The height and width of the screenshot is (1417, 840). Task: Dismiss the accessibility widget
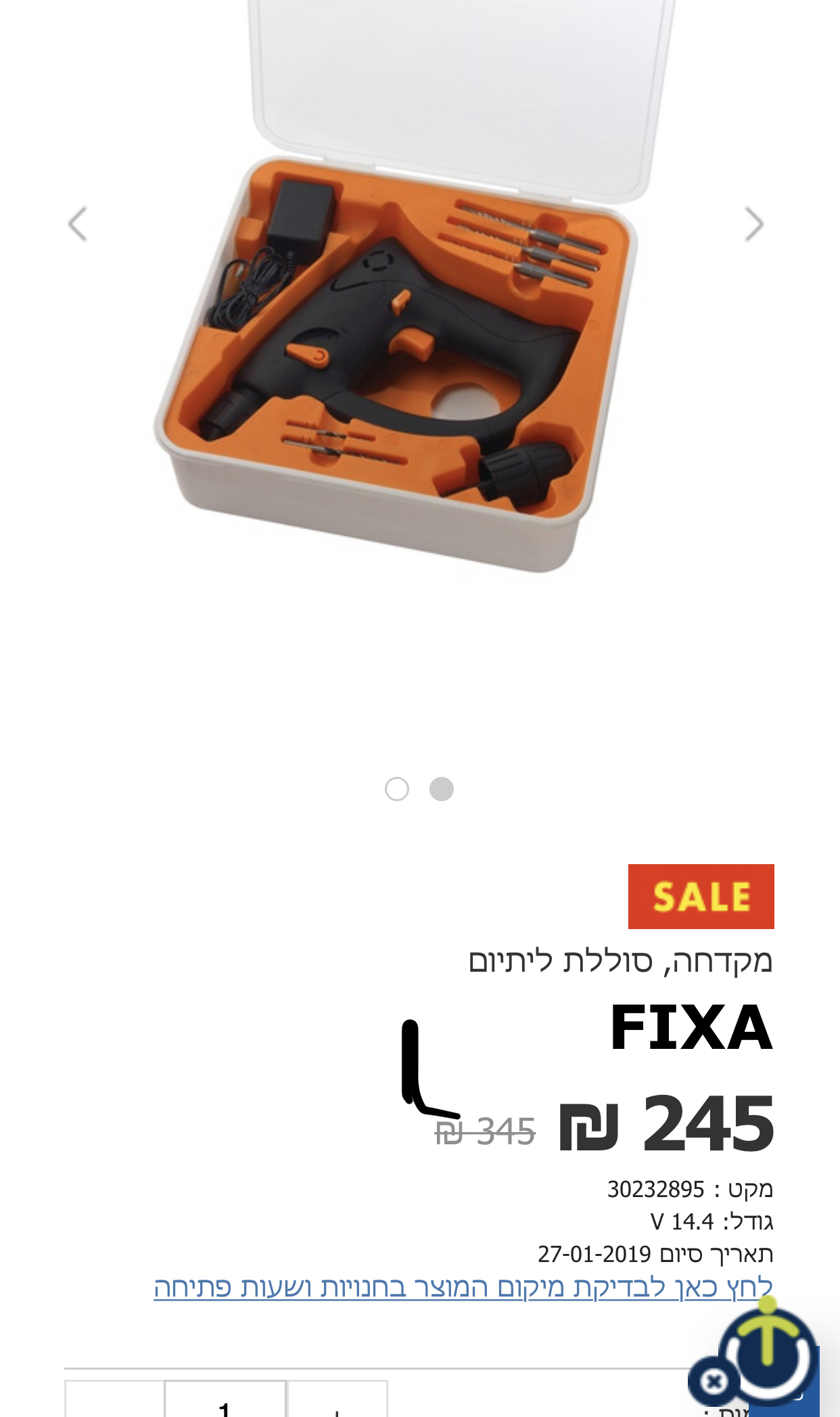click(713, 1381)
